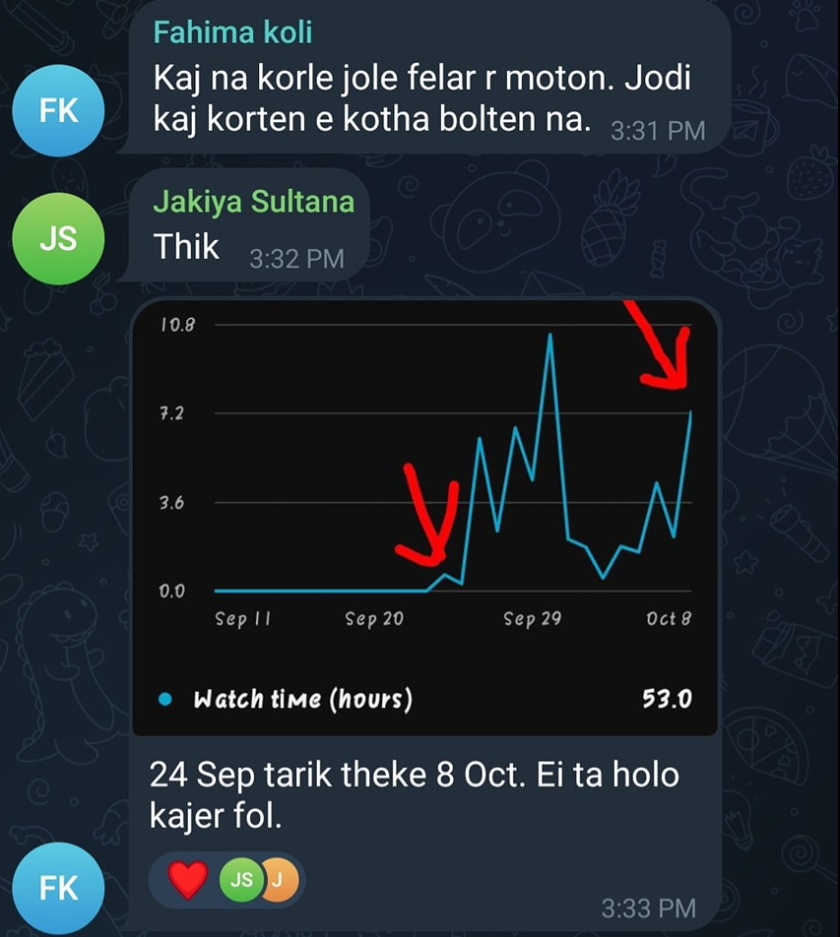This screenshot has width=840, height=937.
Task: Open FK avatar beside the Kaj na korle message
Action: 58,111
